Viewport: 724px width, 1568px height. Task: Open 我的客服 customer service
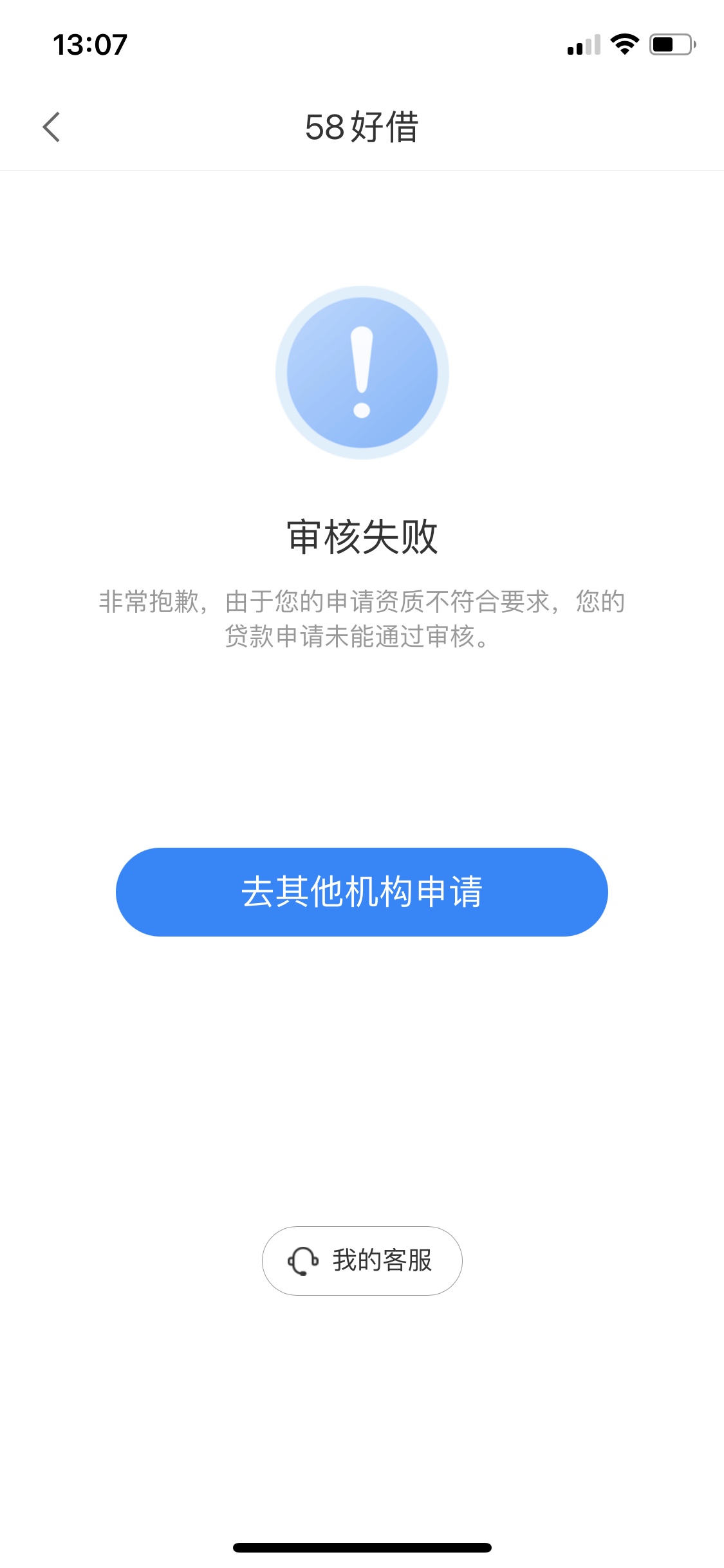362,1260
